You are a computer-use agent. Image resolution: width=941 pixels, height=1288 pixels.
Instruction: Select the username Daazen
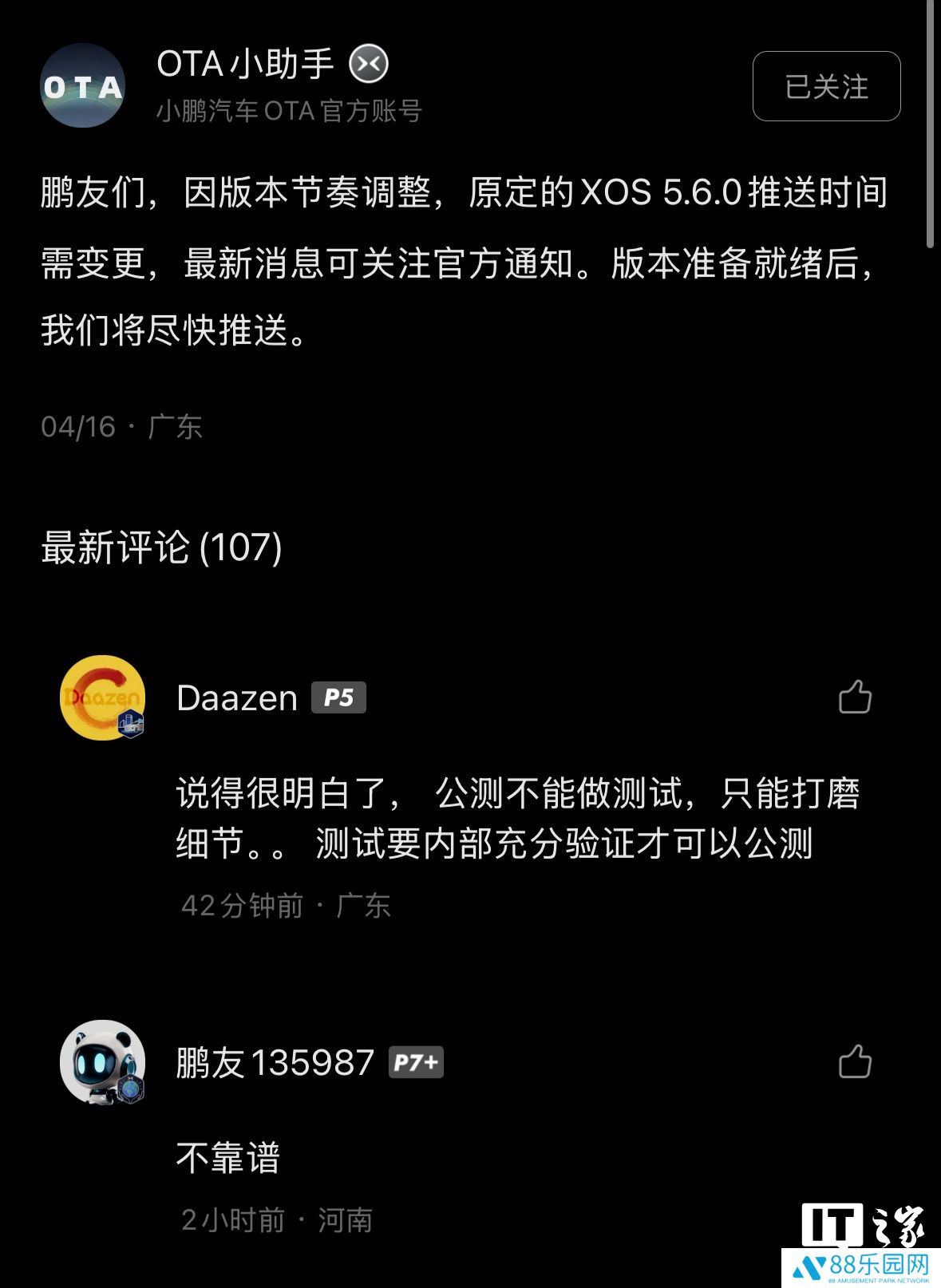[x=236, y=697]
